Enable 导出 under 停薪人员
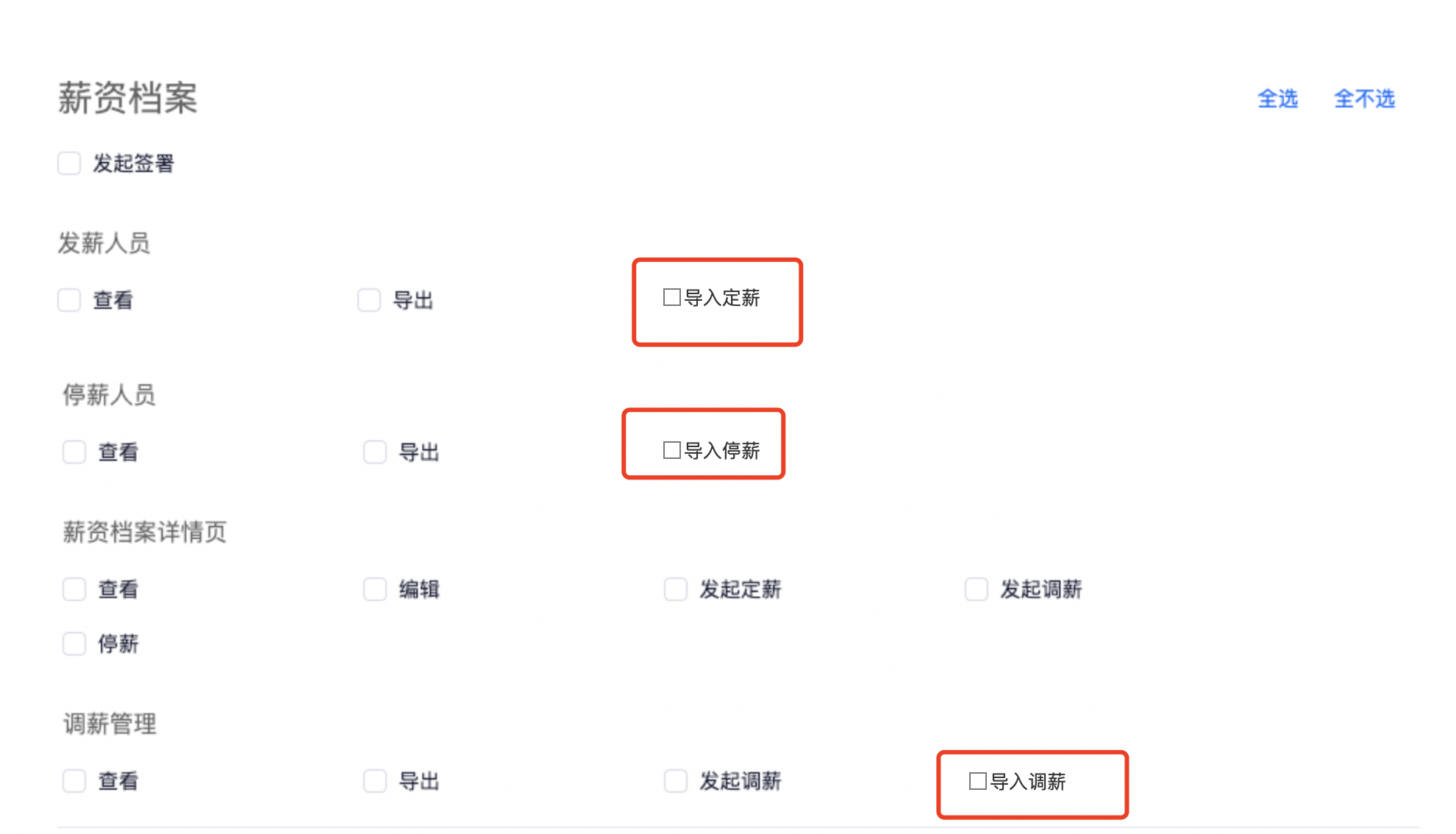 tap(375, 452)
